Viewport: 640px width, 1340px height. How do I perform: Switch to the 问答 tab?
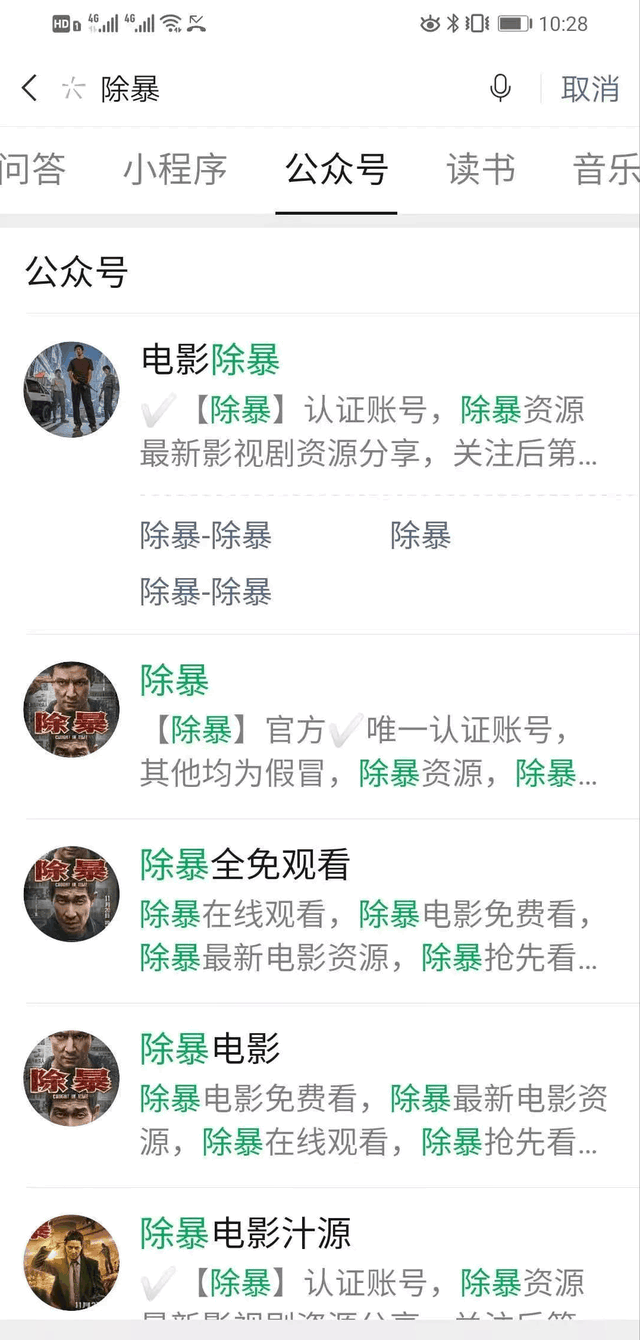(x=32, y=170)
